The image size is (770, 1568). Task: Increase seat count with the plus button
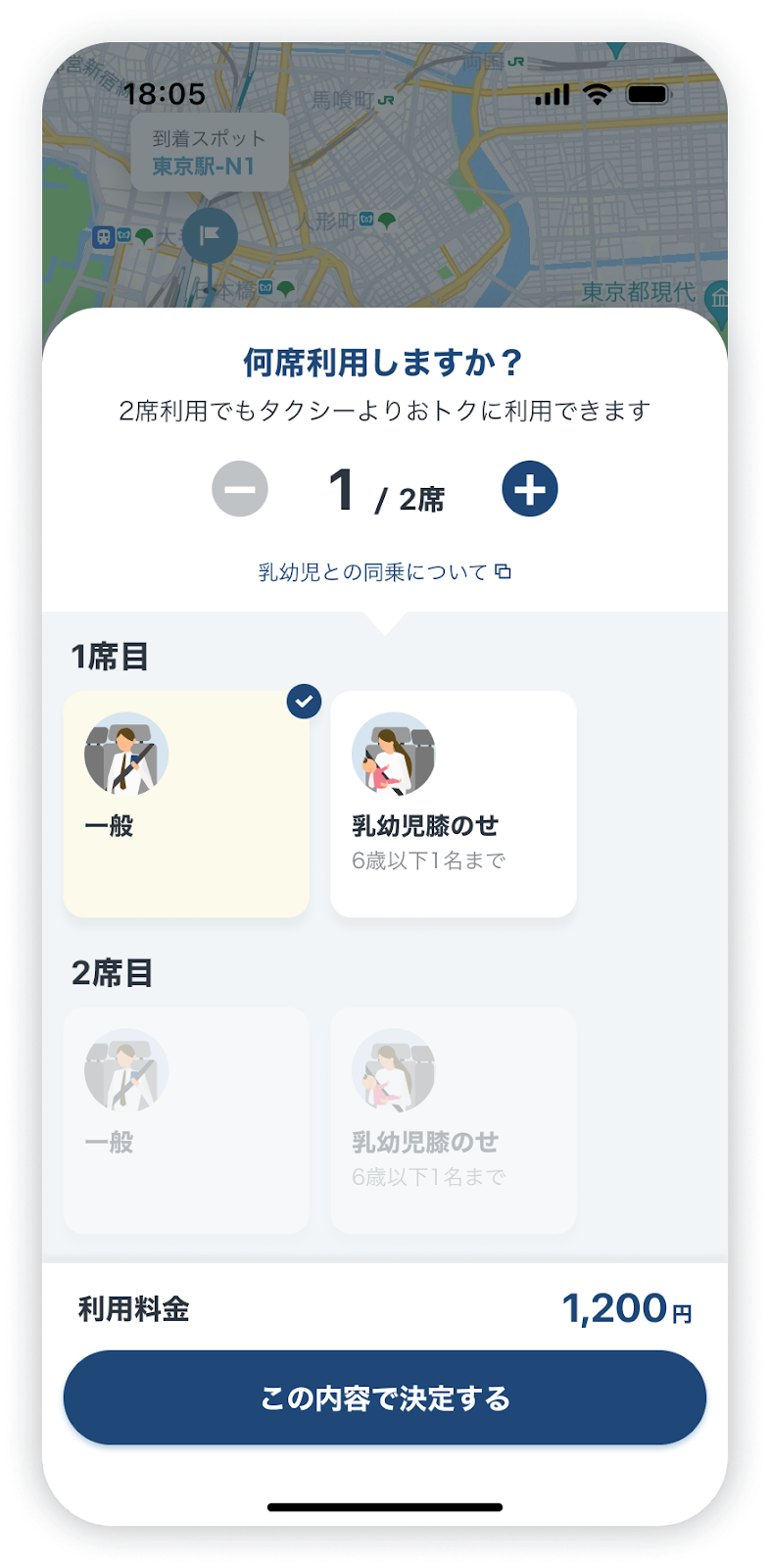pos(530,489)
